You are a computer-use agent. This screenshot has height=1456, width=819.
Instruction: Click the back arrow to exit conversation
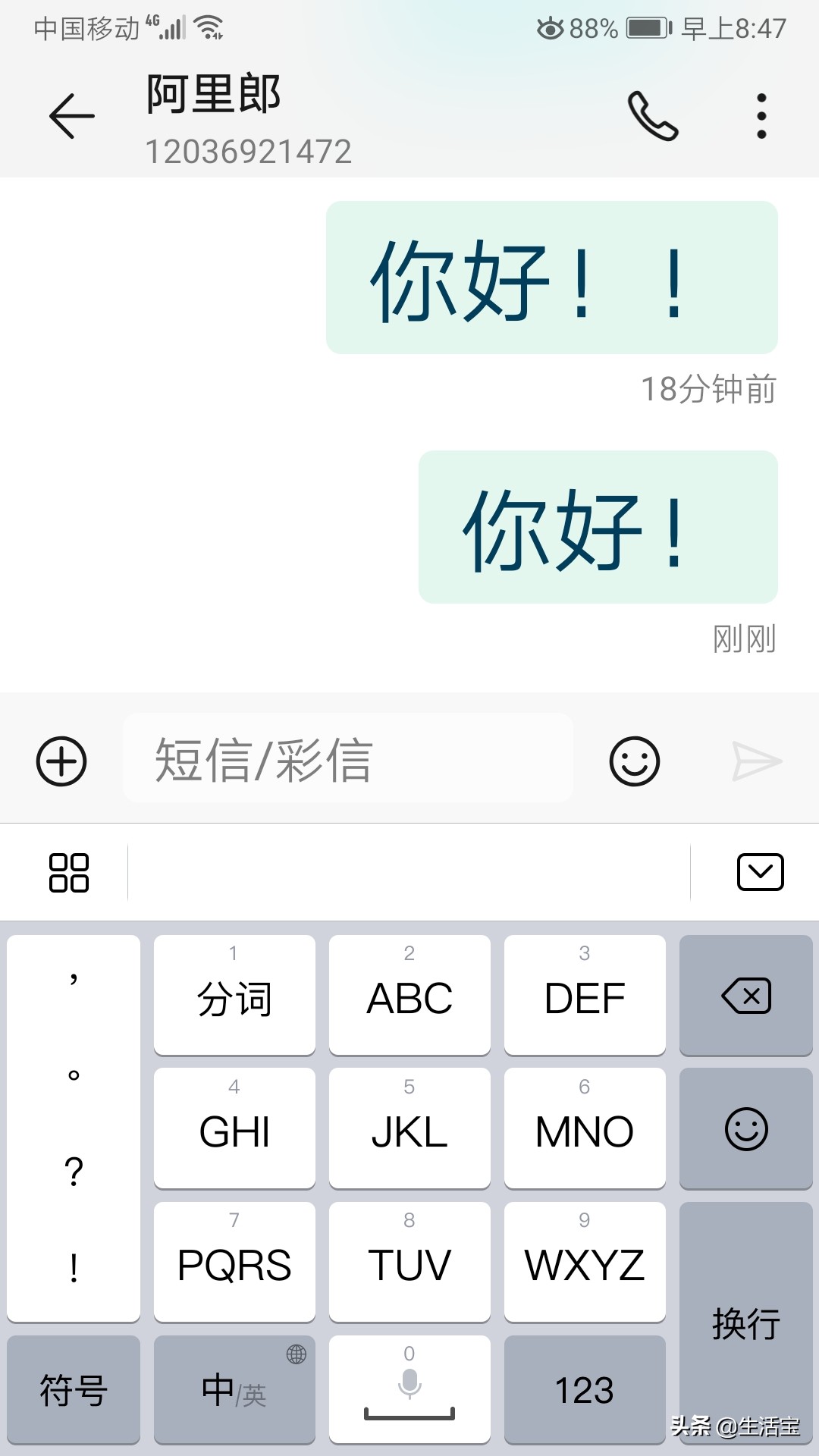pyautogui.click(x=71, y=115)
